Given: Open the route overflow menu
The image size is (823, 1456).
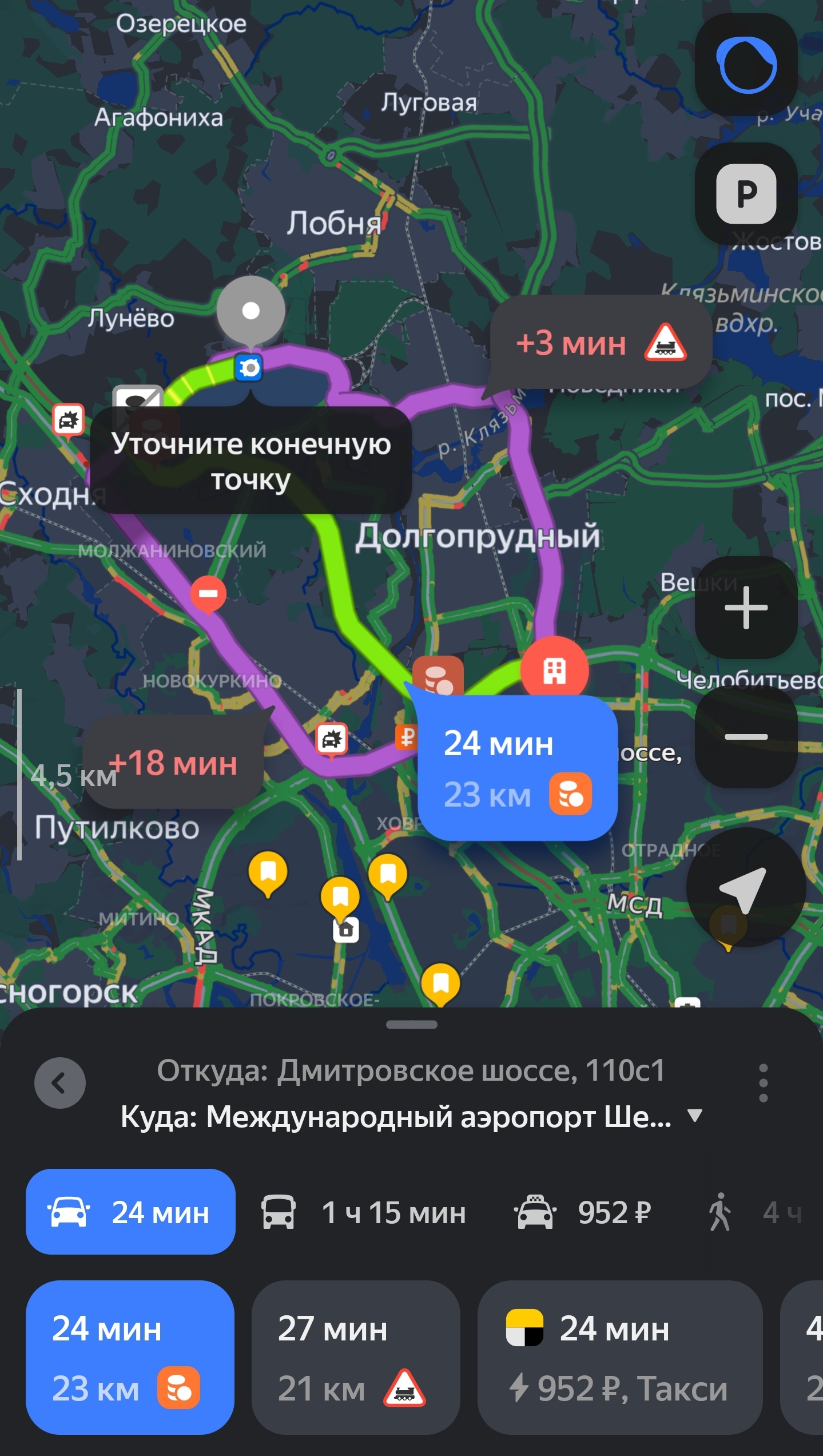Looking at the screenshot, I should pos(763,1083).
